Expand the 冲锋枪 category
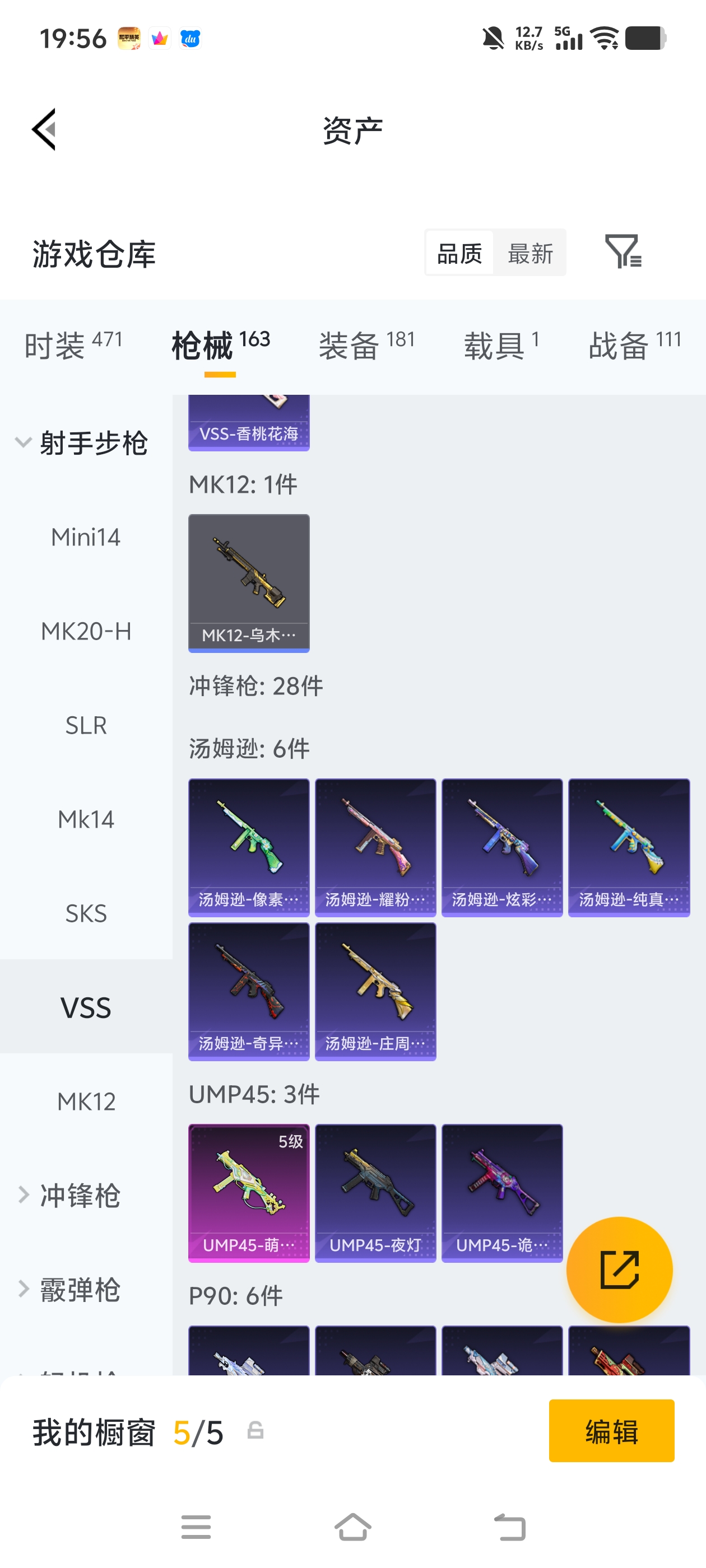 79,1196
